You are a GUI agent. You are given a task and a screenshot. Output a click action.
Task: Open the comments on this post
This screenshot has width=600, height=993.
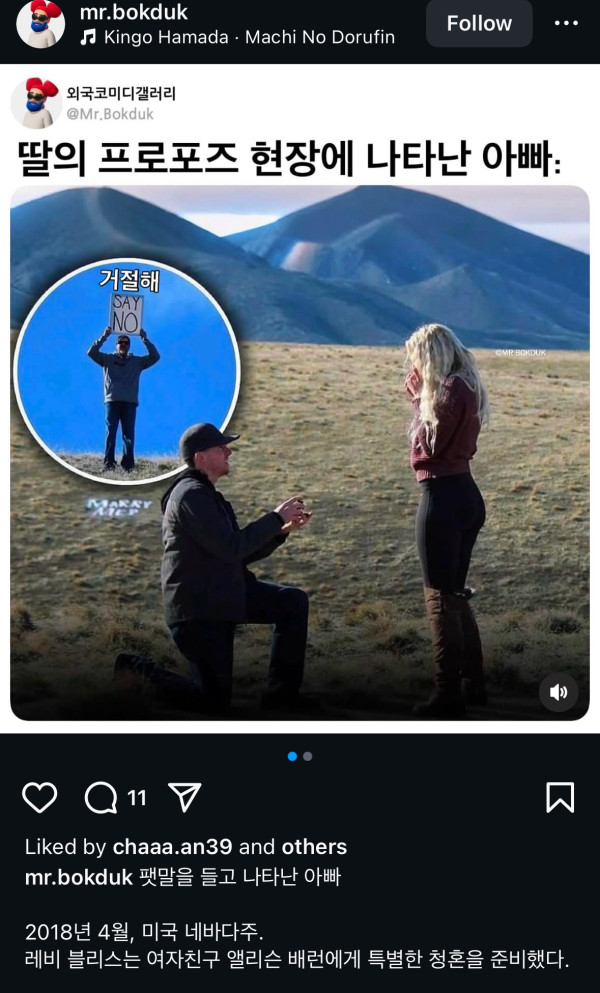pyautogui.click(x=103, y=797)
